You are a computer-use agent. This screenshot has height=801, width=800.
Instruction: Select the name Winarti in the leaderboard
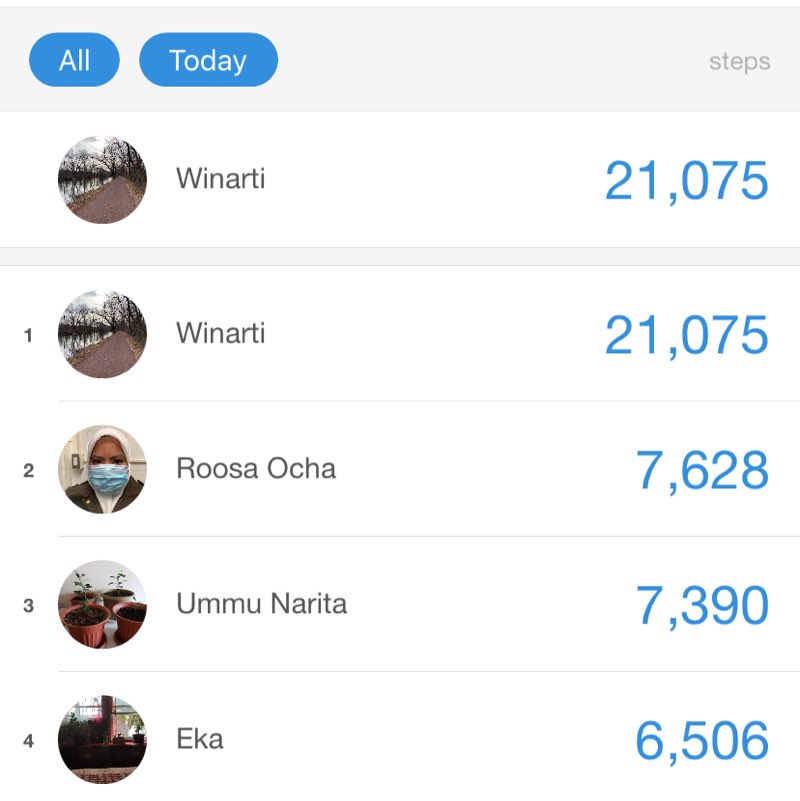220,334
